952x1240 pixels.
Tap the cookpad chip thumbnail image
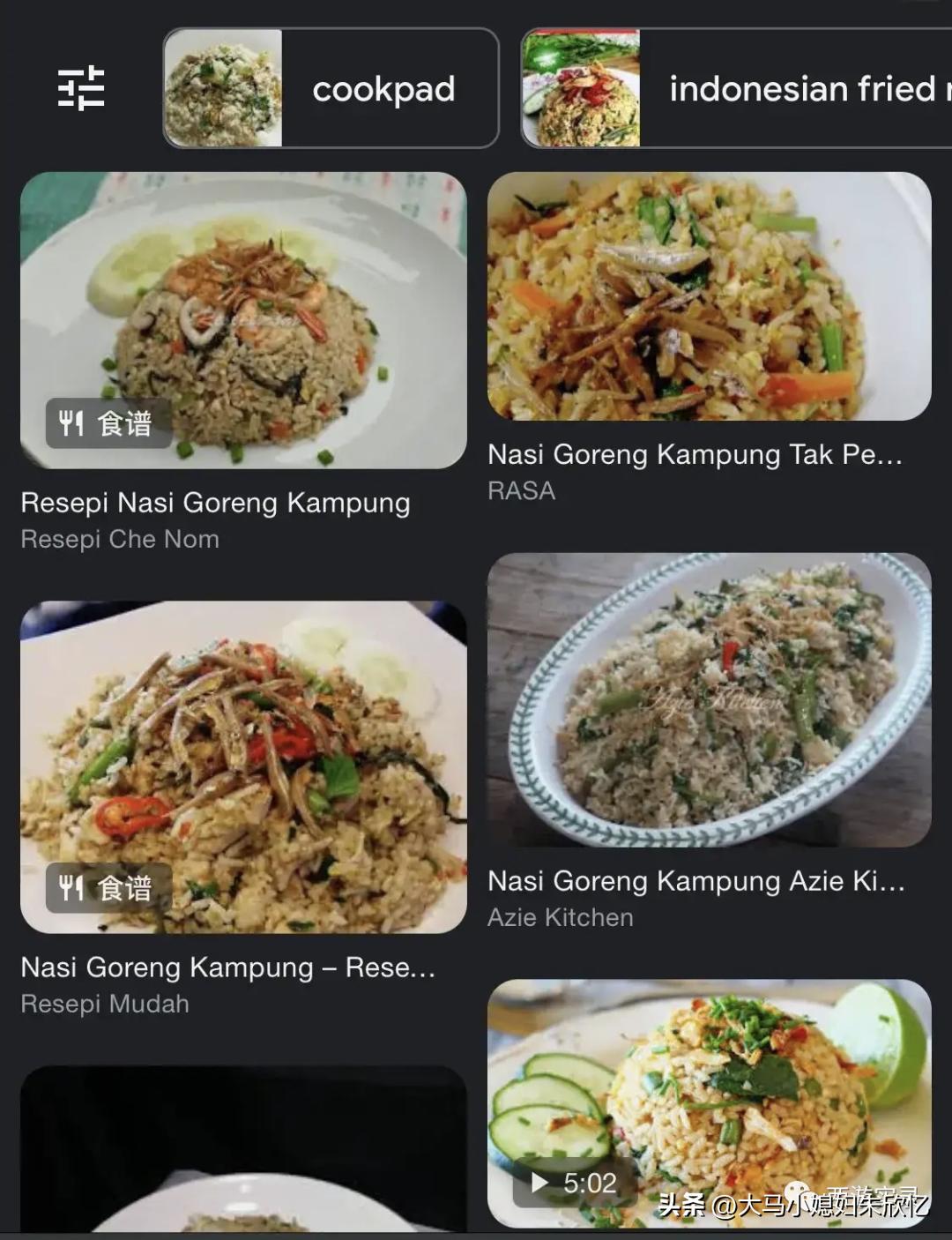click(x=220, y=88)
